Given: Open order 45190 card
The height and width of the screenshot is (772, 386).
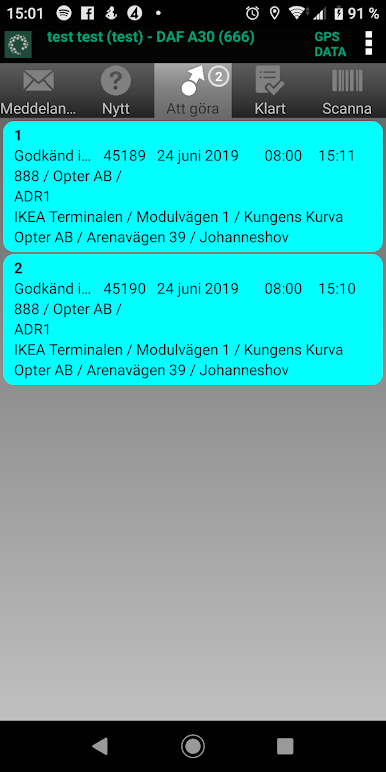Looking at the screenshot, I should coord(193,320).
